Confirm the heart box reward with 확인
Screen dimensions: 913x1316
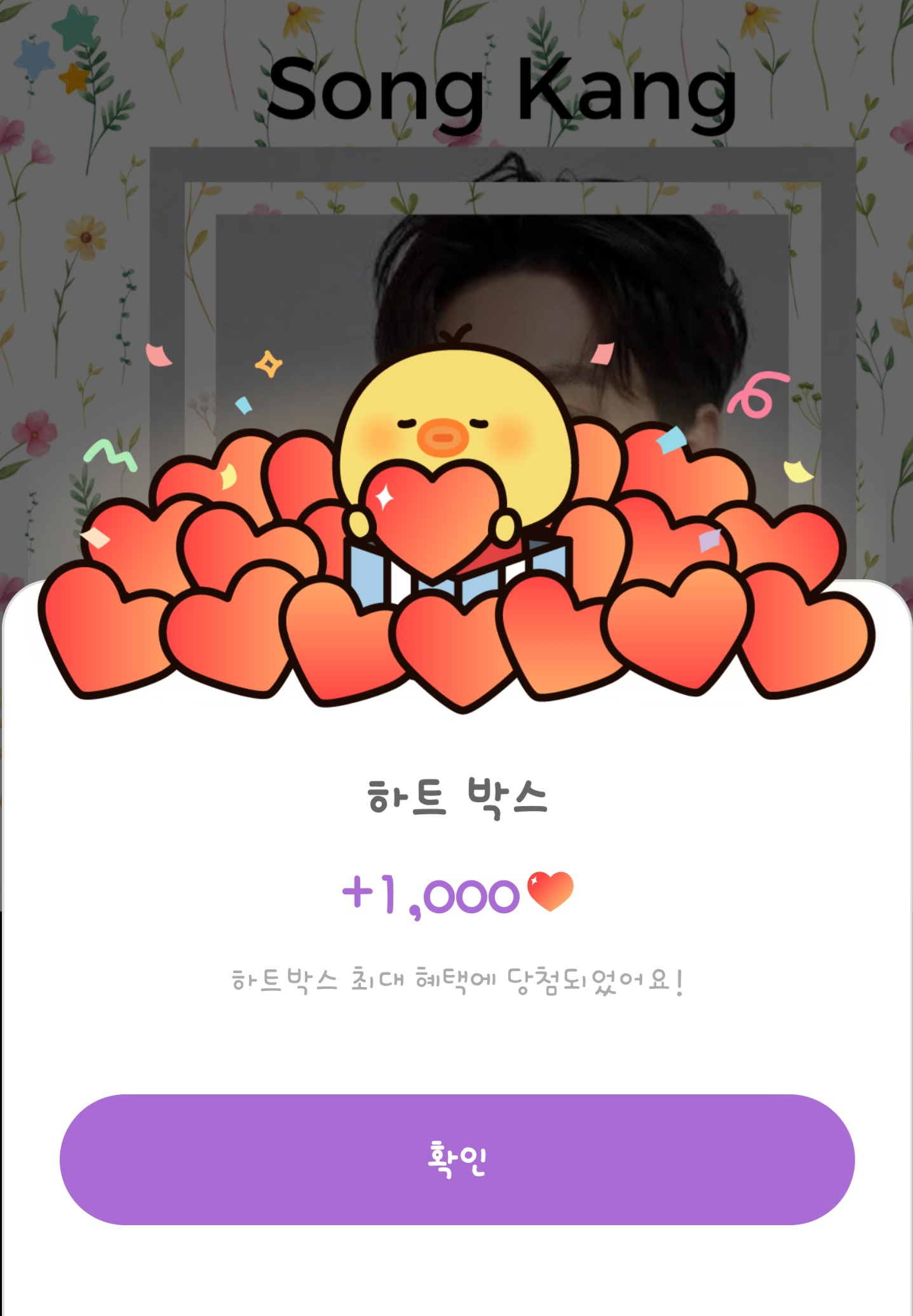pos(457,1159)
